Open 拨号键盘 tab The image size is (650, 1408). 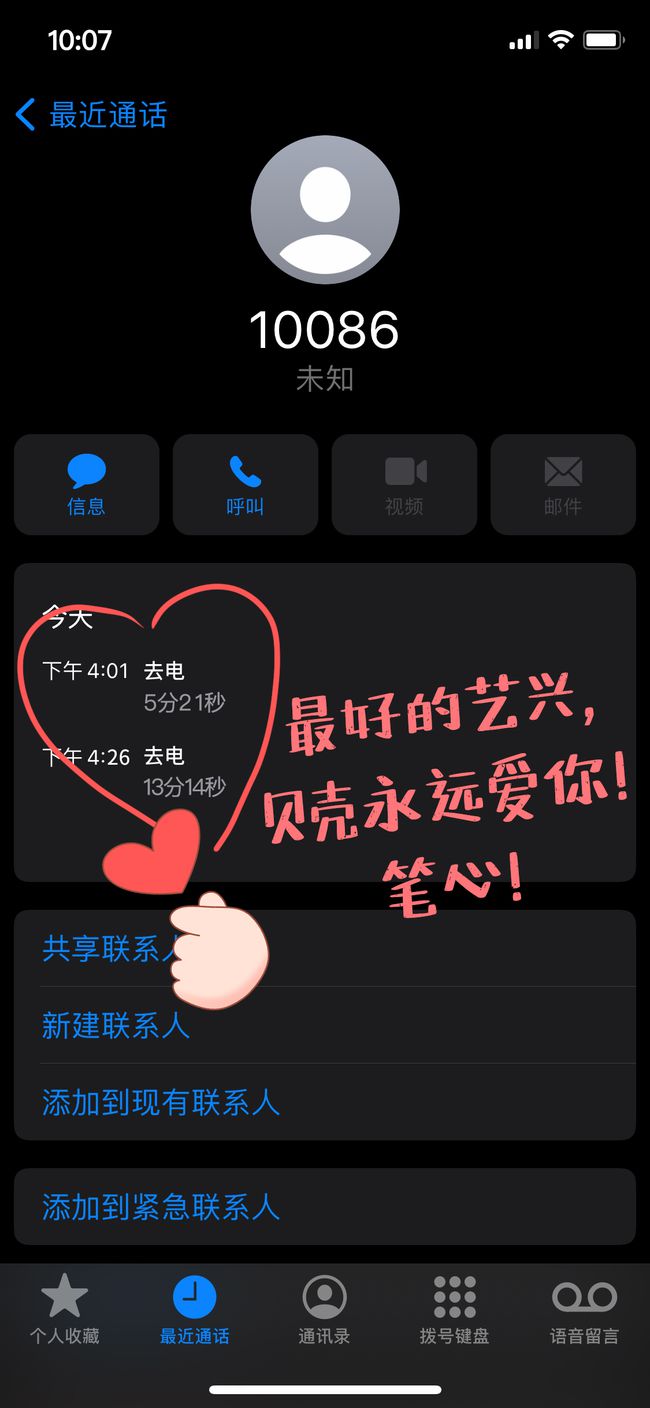pos(454,1309)
